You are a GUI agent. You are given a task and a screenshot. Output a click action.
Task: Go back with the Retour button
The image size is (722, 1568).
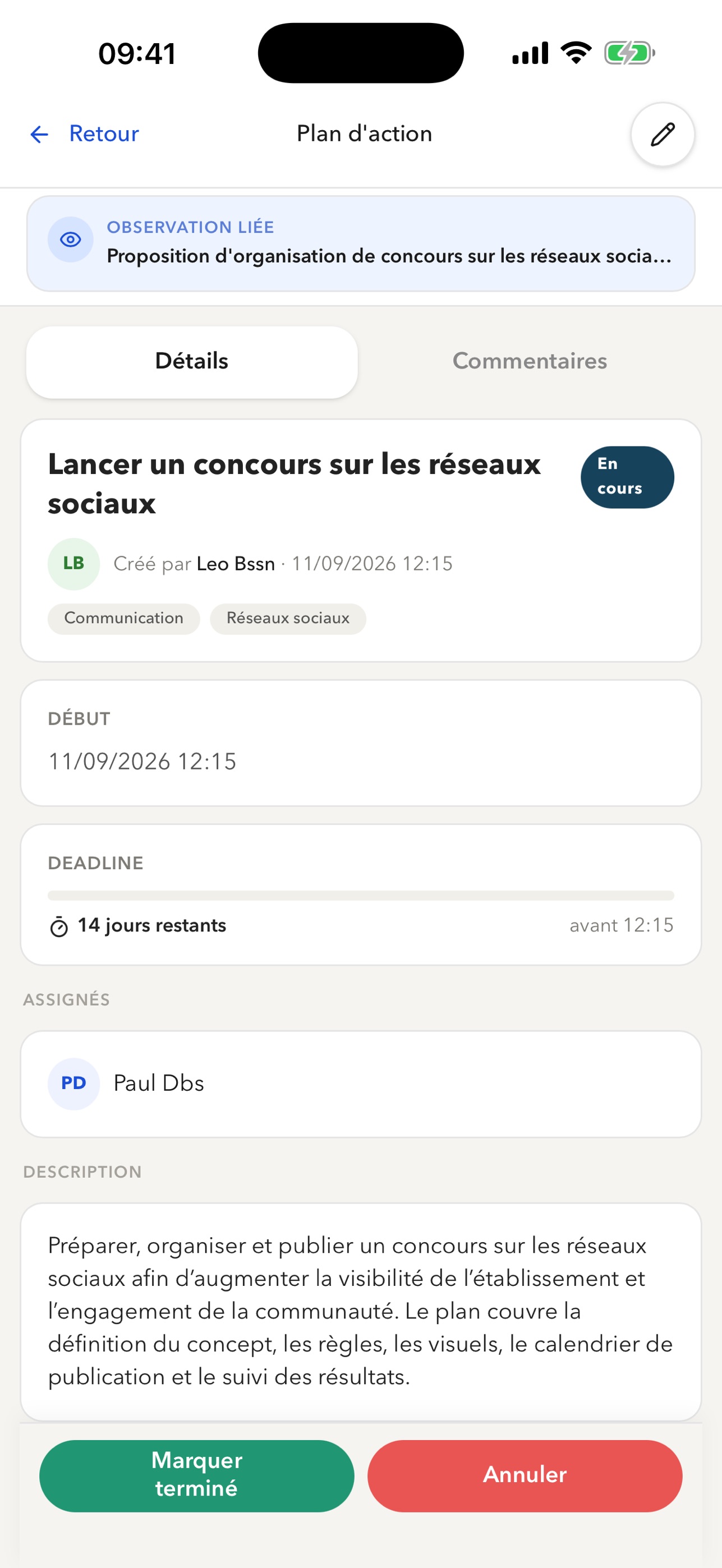[85, 134]
